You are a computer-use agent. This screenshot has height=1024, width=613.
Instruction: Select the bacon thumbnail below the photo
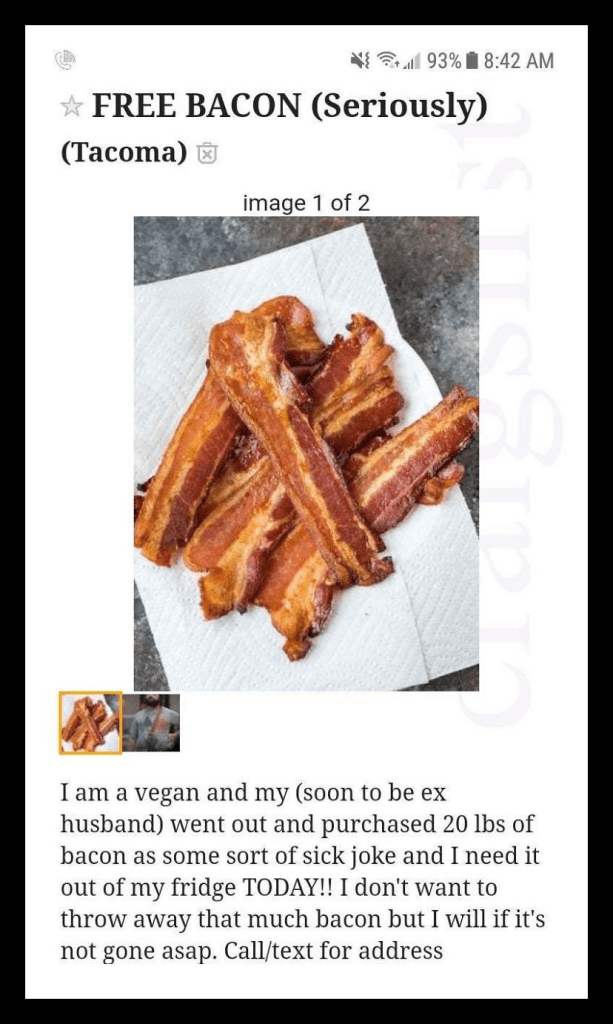pyautogui.click(x=91, y=723)
